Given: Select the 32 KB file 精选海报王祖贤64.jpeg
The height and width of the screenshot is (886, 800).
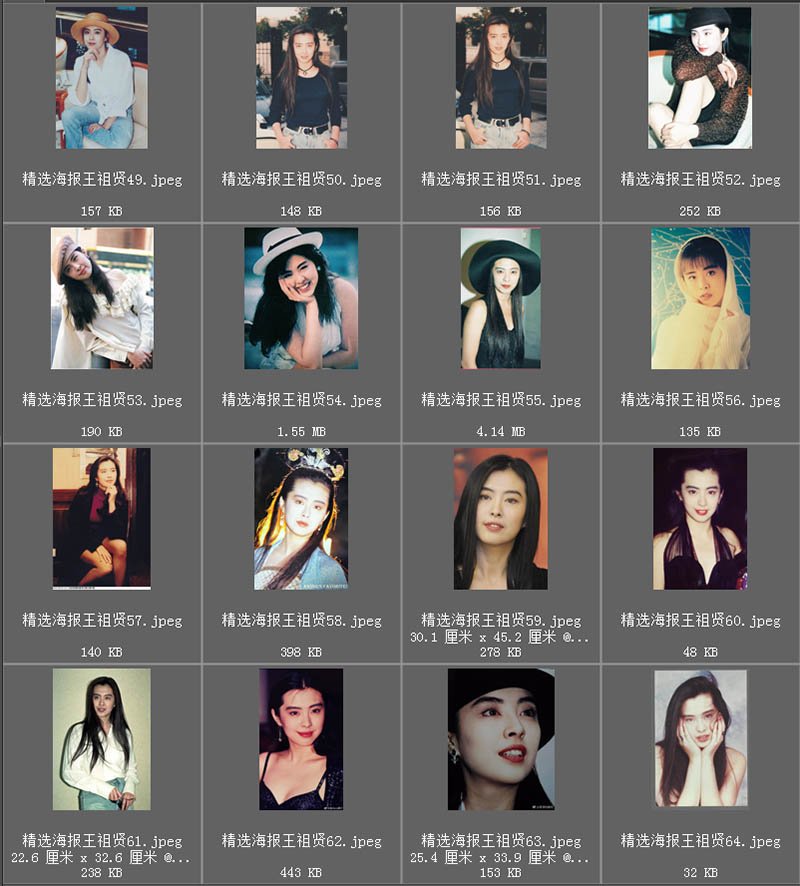Looking at the screenshot, I should click(700, 739).
